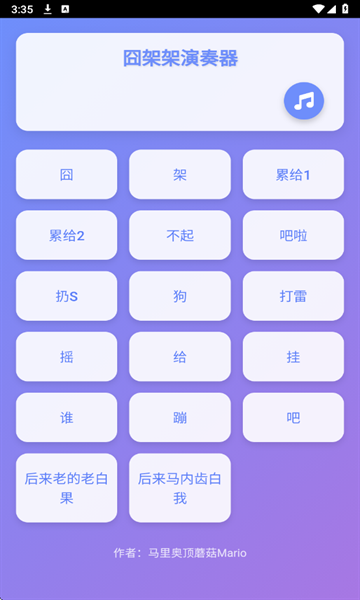The height and width of the screenshot is (600, 360).
Task: Tap the music note floating button
Action: pyautogui.click(x=304, y=101)
